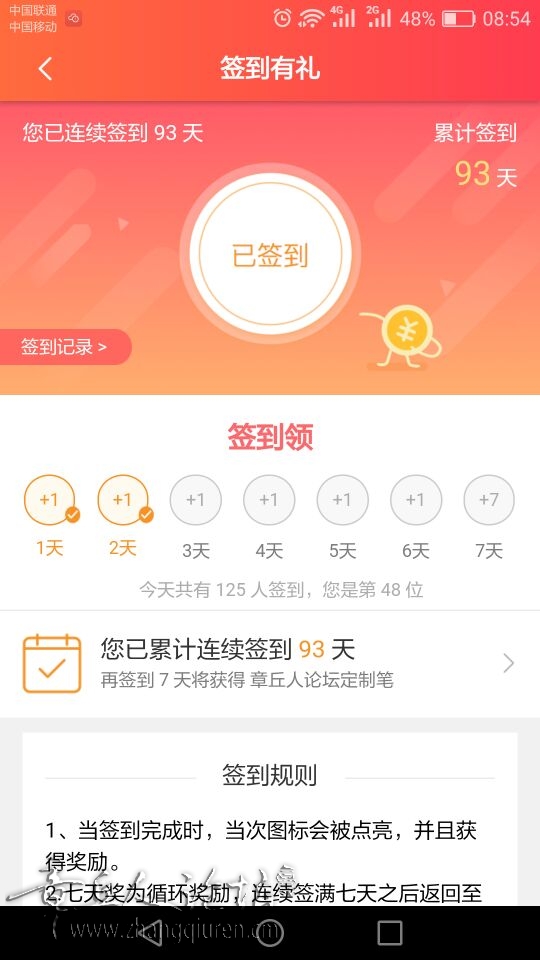Tap the system home button
This screenshot has width=540, height=960.
click(x=270, y=932)
